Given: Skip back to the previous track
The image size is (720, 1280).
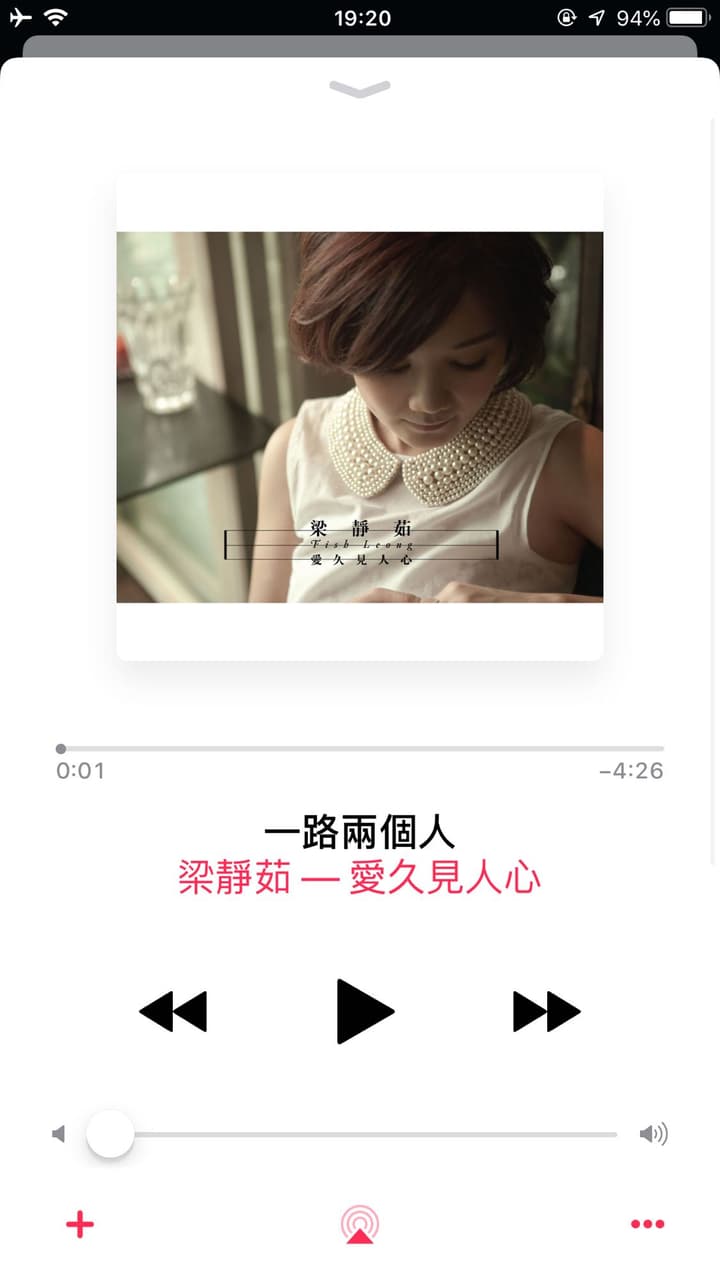Looking at the screenshot, I should pyautogui.click(x=173, y=1011).
